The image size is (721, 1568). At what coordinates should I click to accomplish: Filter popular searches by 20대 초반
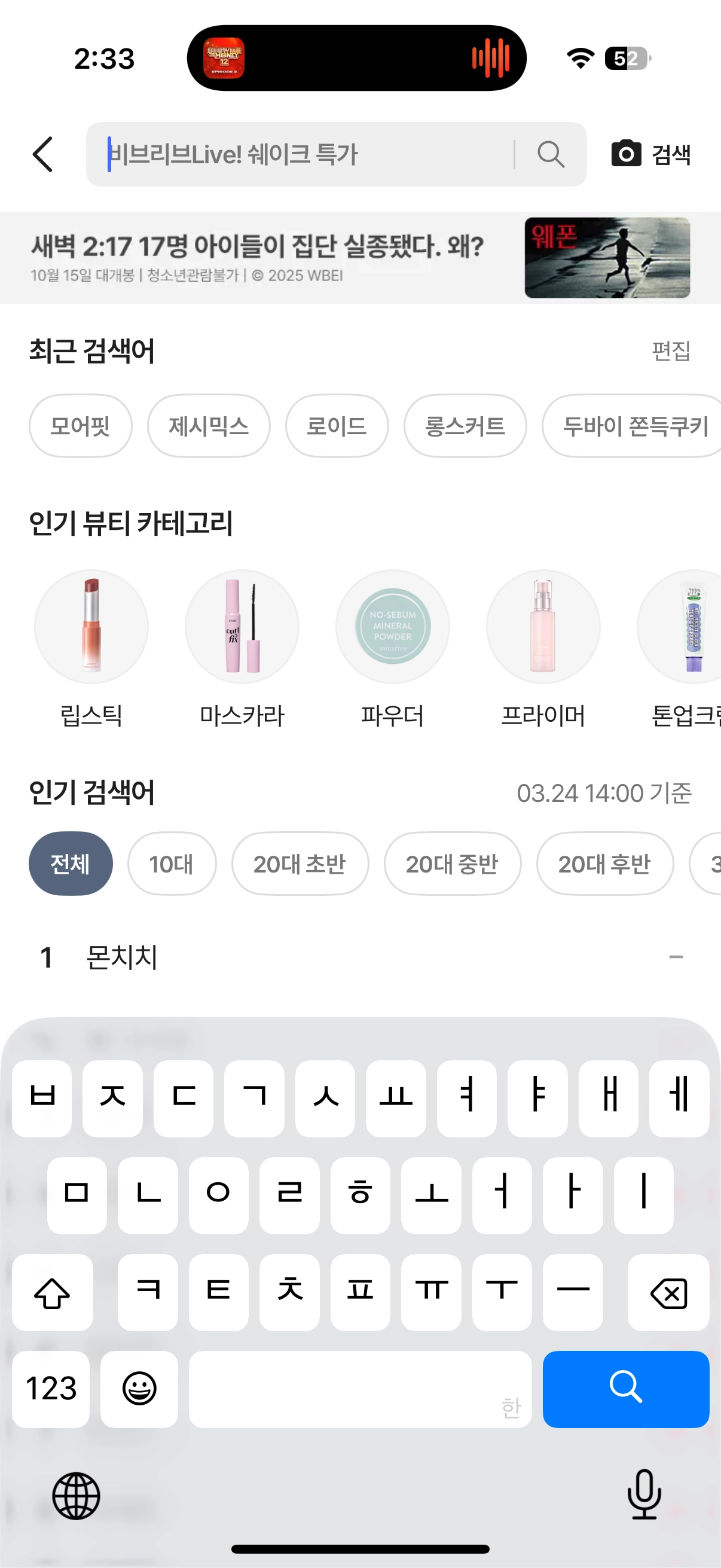point(300,864)
